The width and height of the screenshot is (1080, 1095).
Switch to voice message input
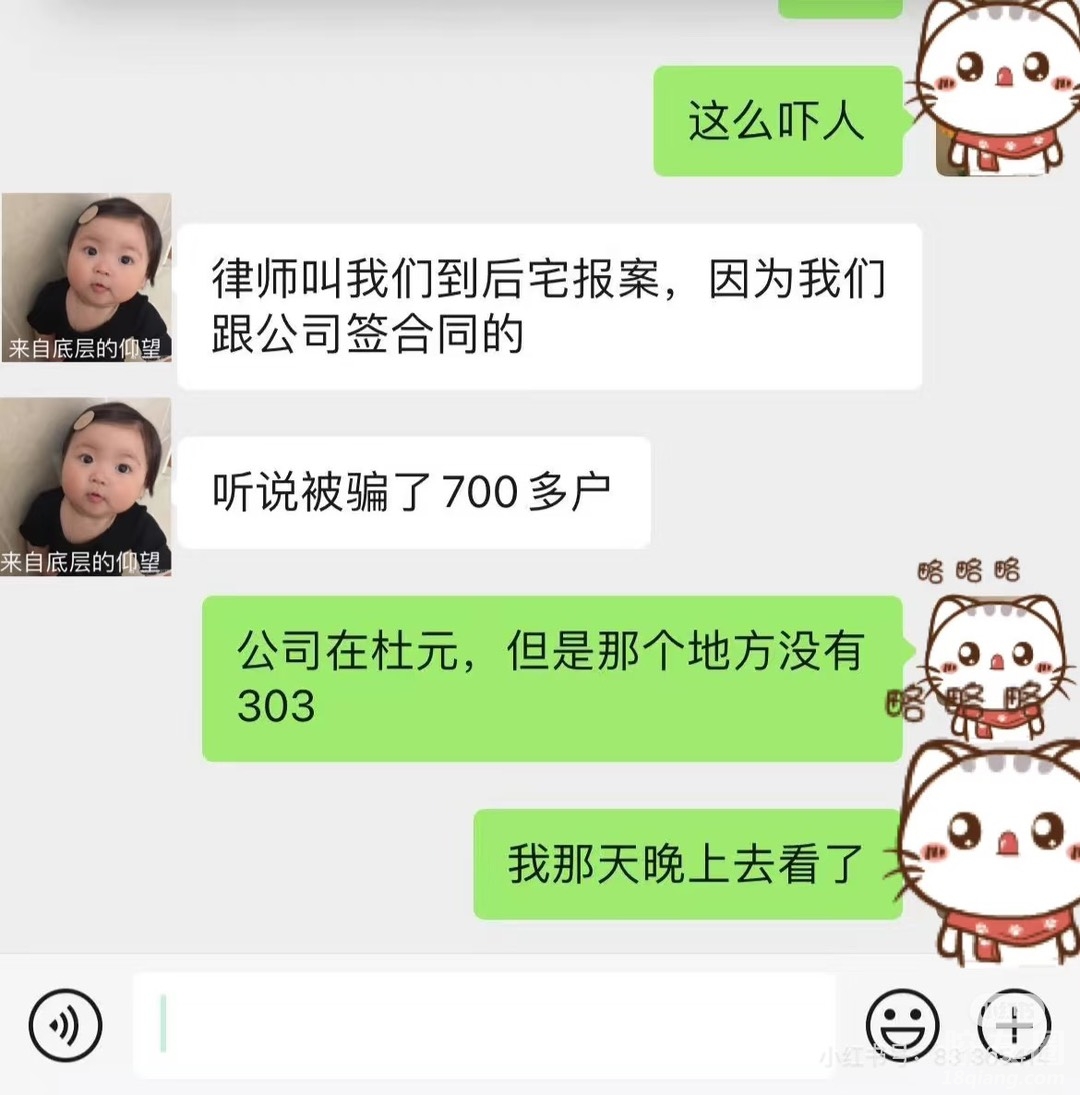click(65, 1025)
